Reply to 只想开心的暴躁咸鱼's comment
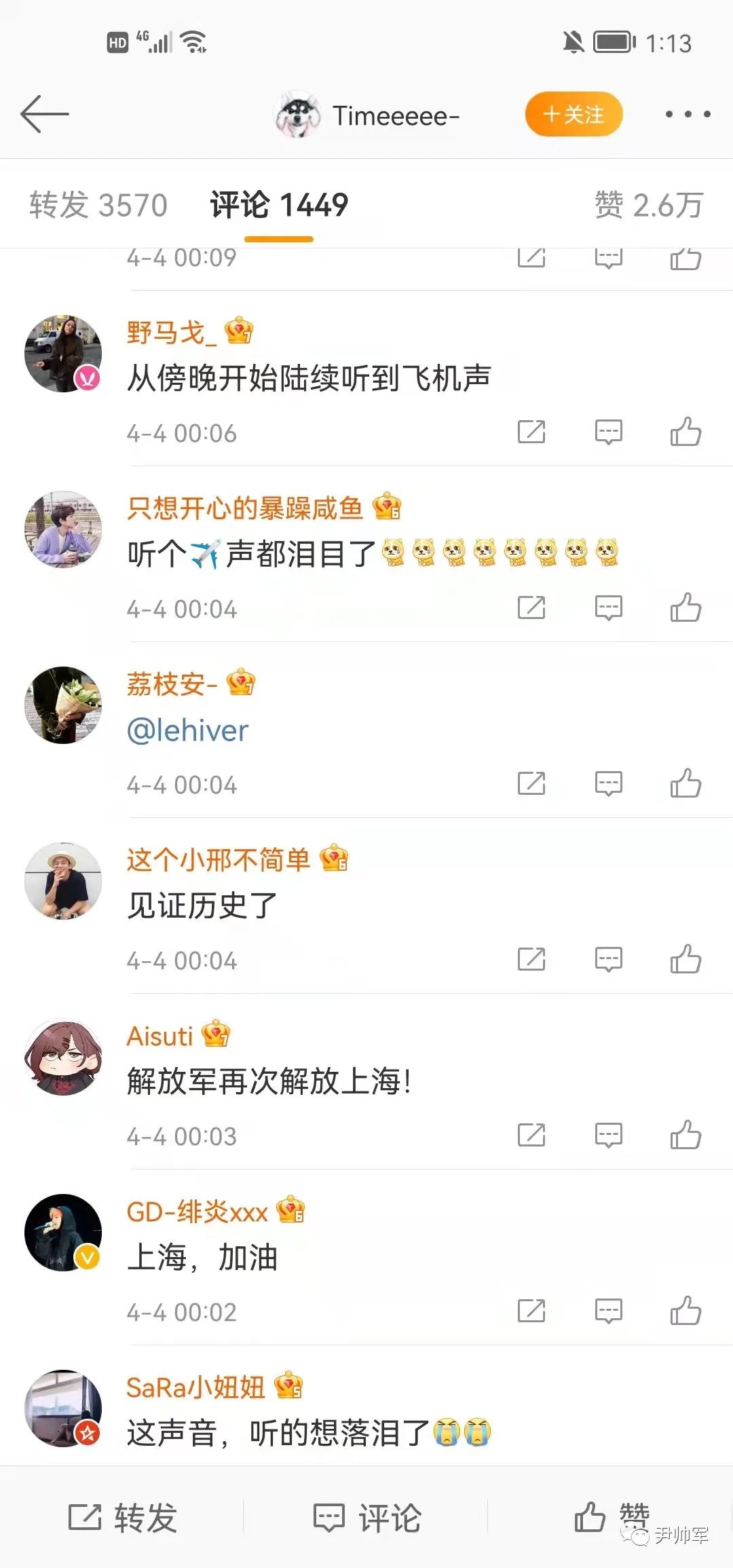 (x=608, y=608)
